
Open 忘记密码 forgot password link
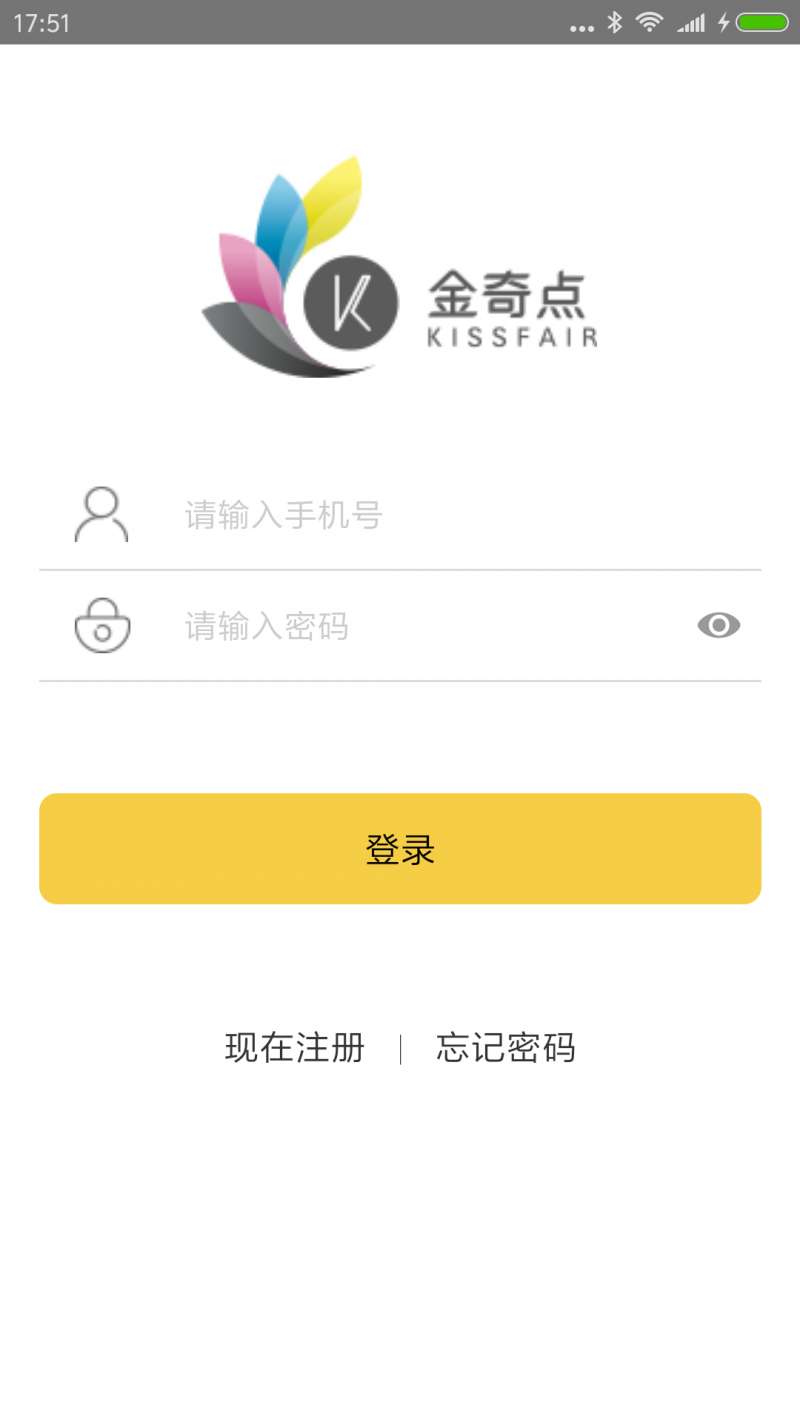click(506, 1048)
